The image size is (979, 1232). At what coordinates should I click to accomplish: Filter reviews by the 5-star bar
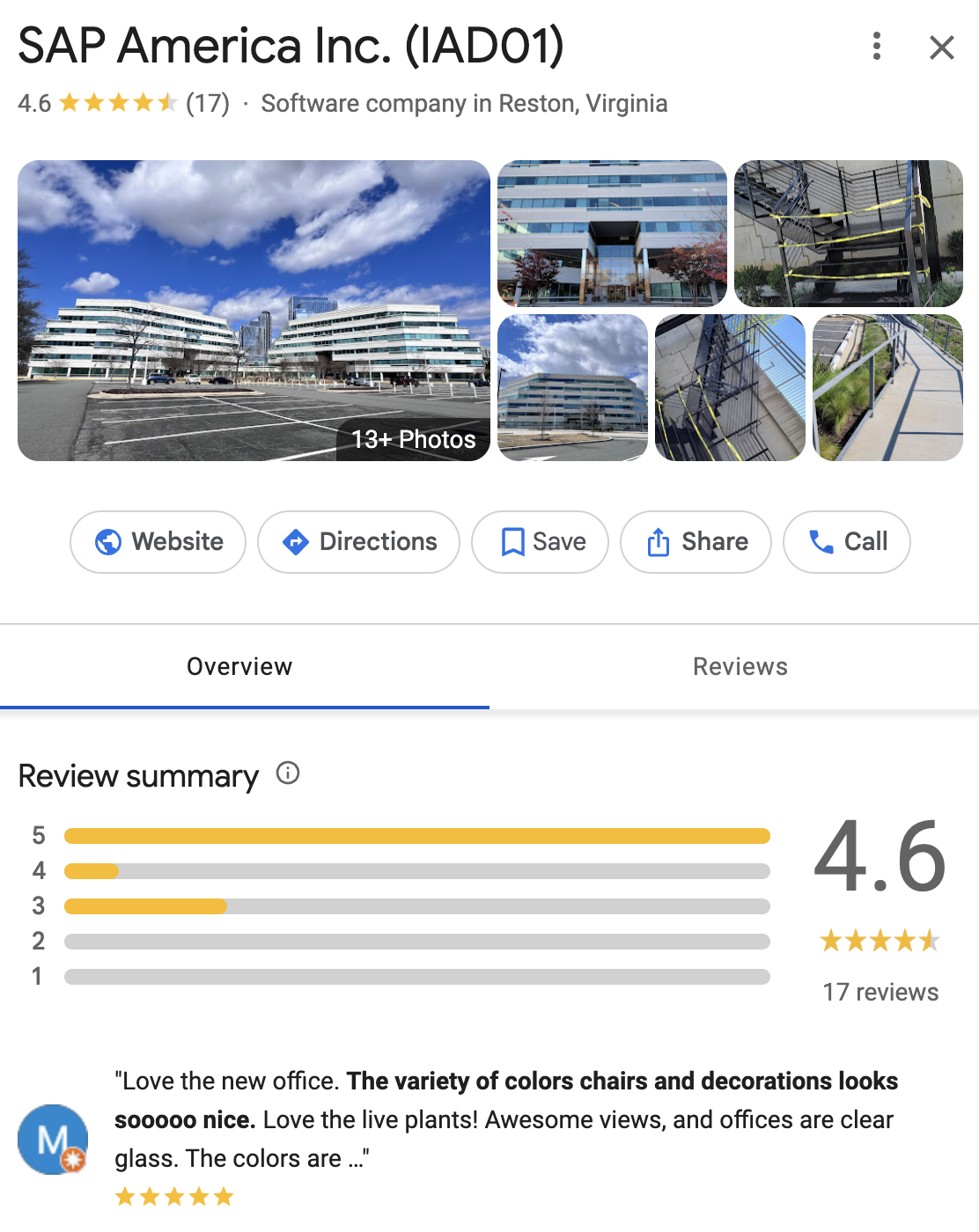(416, 836)
